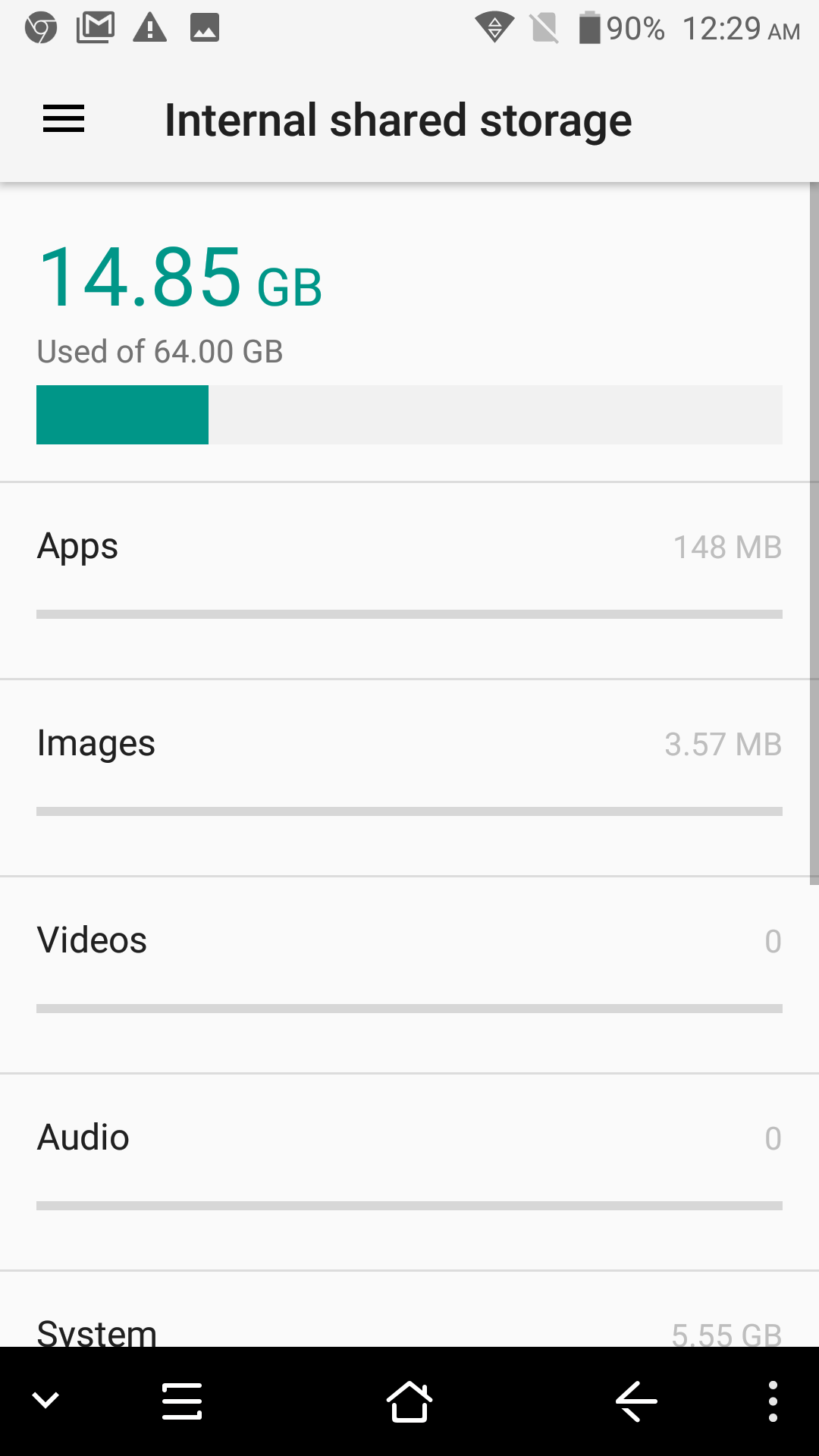Open the three-dot menu in navigation bar

click(773, 1401)
